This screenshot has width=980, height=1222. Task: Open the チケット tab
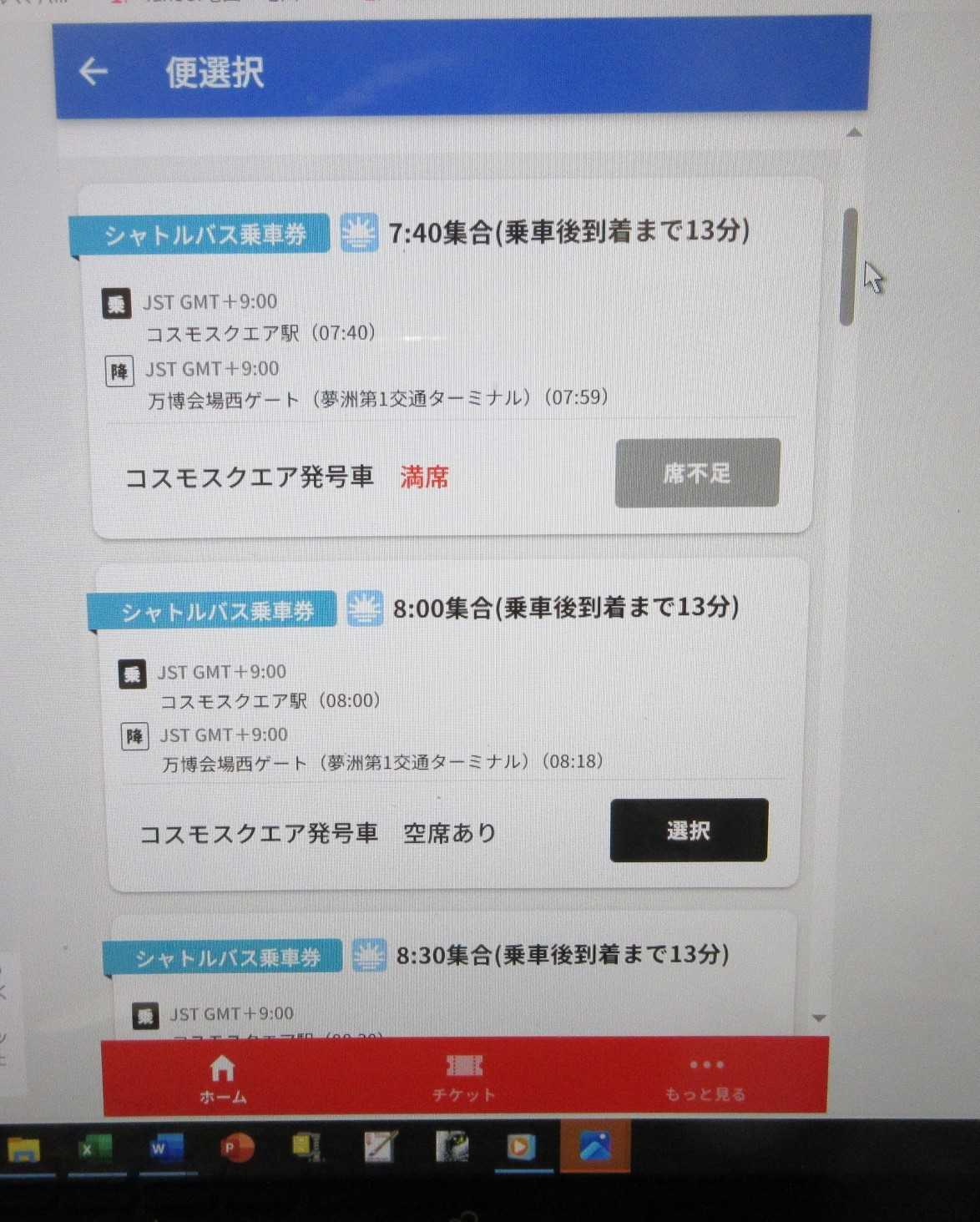click(x=464, y=1078)
